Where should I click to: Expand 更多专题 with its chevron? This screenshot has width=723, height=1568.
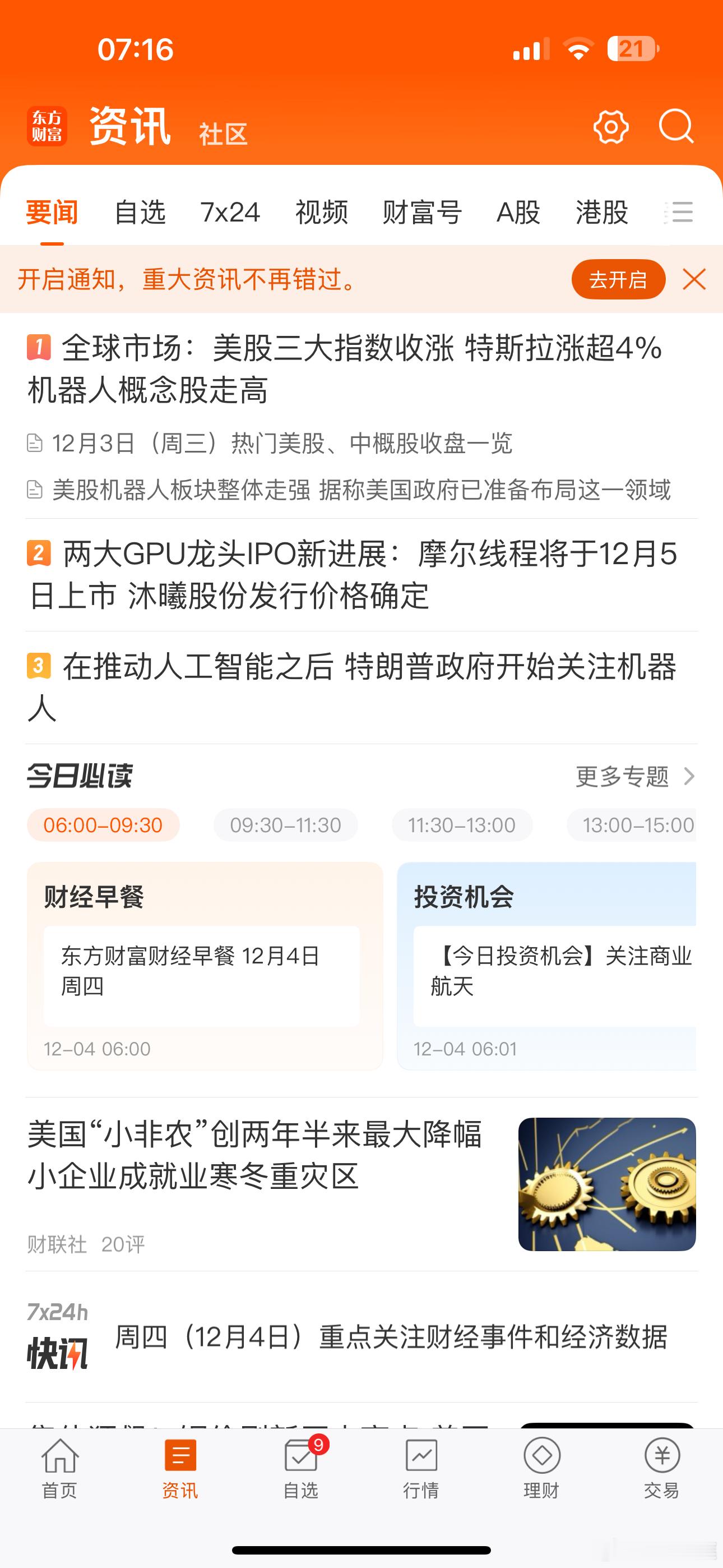pyautogui.click(x=633, y=777)
